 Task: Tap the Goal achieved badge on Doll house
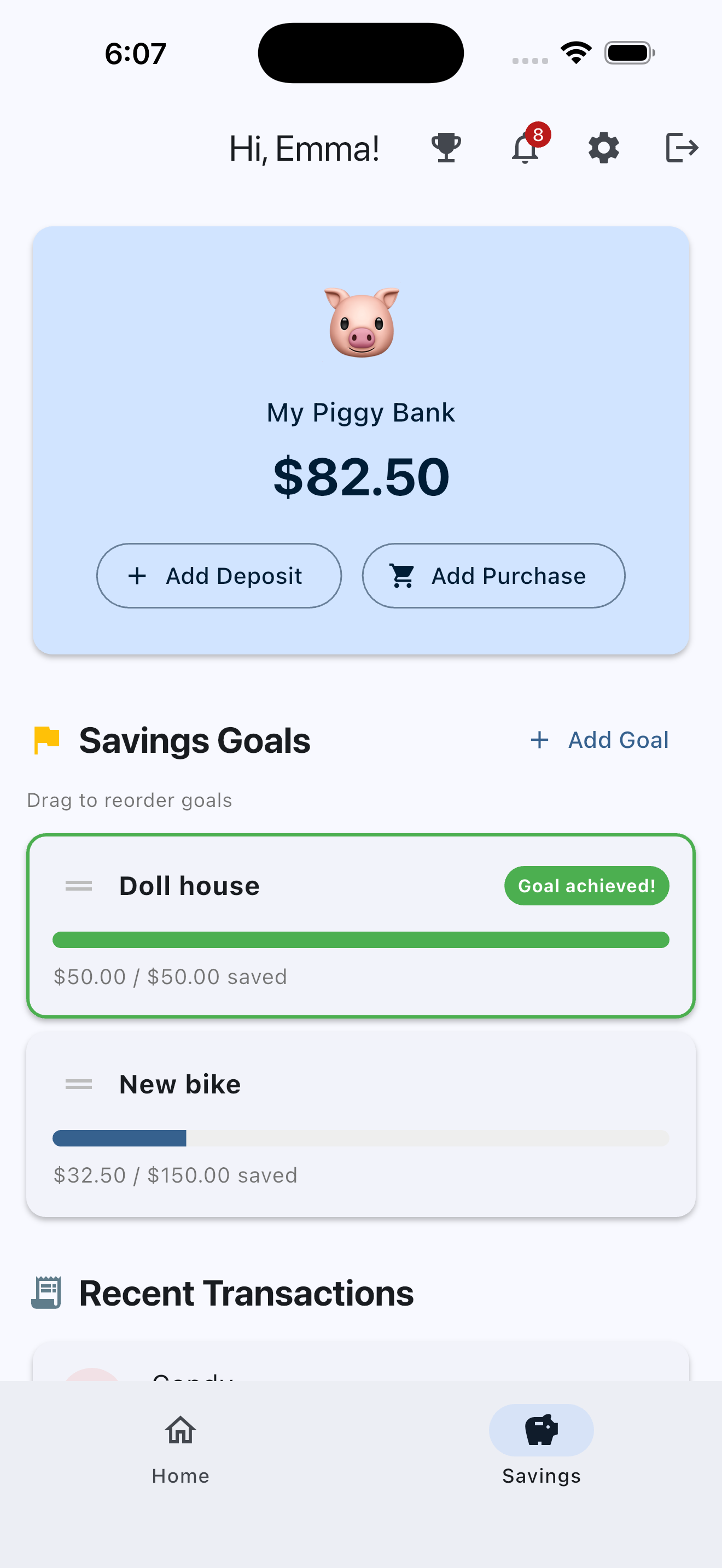(586, 886)
